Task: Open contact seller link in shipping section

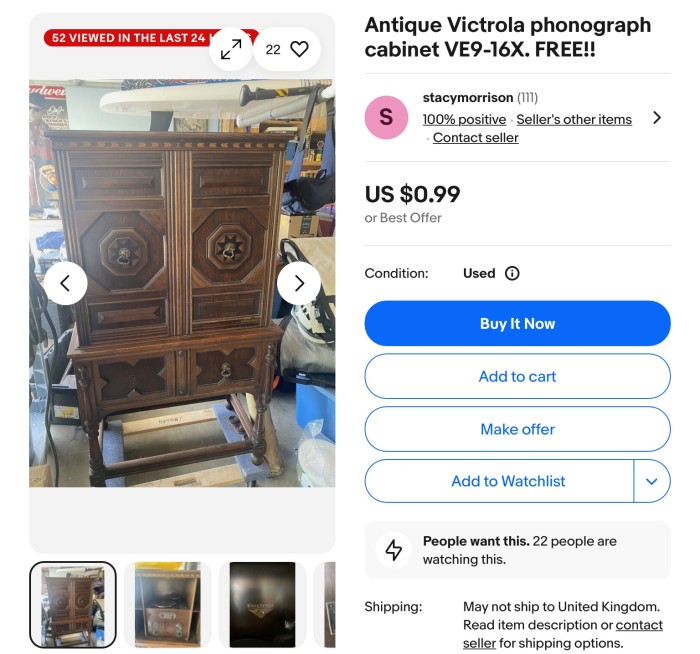Action: point(639,625)
